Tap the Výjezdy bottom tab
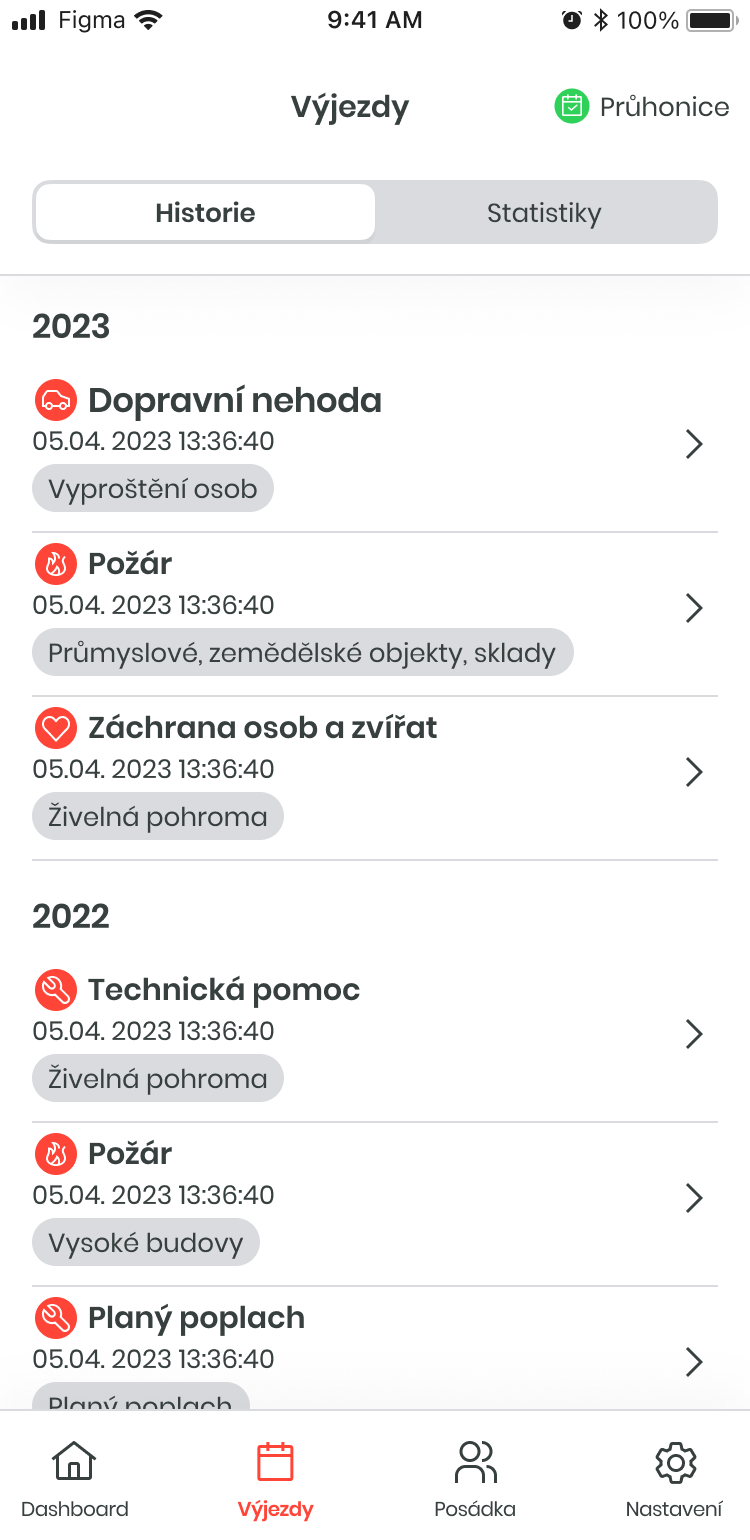The image size is (750, 1540). click(275, 1478)
